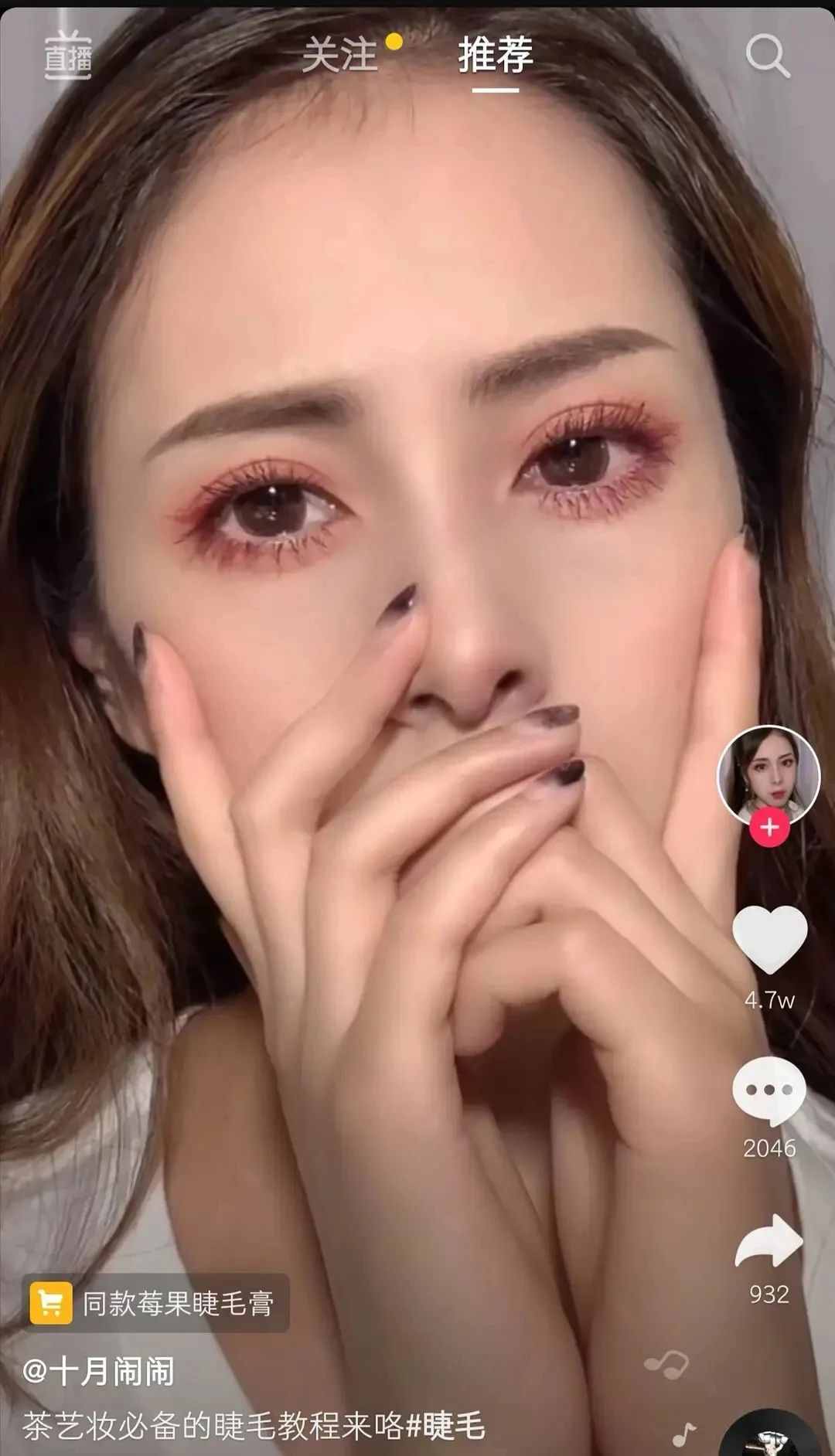Switch to the 关注 tab
The width and height of the screenshot is (835, 1456).
(339, 56)
